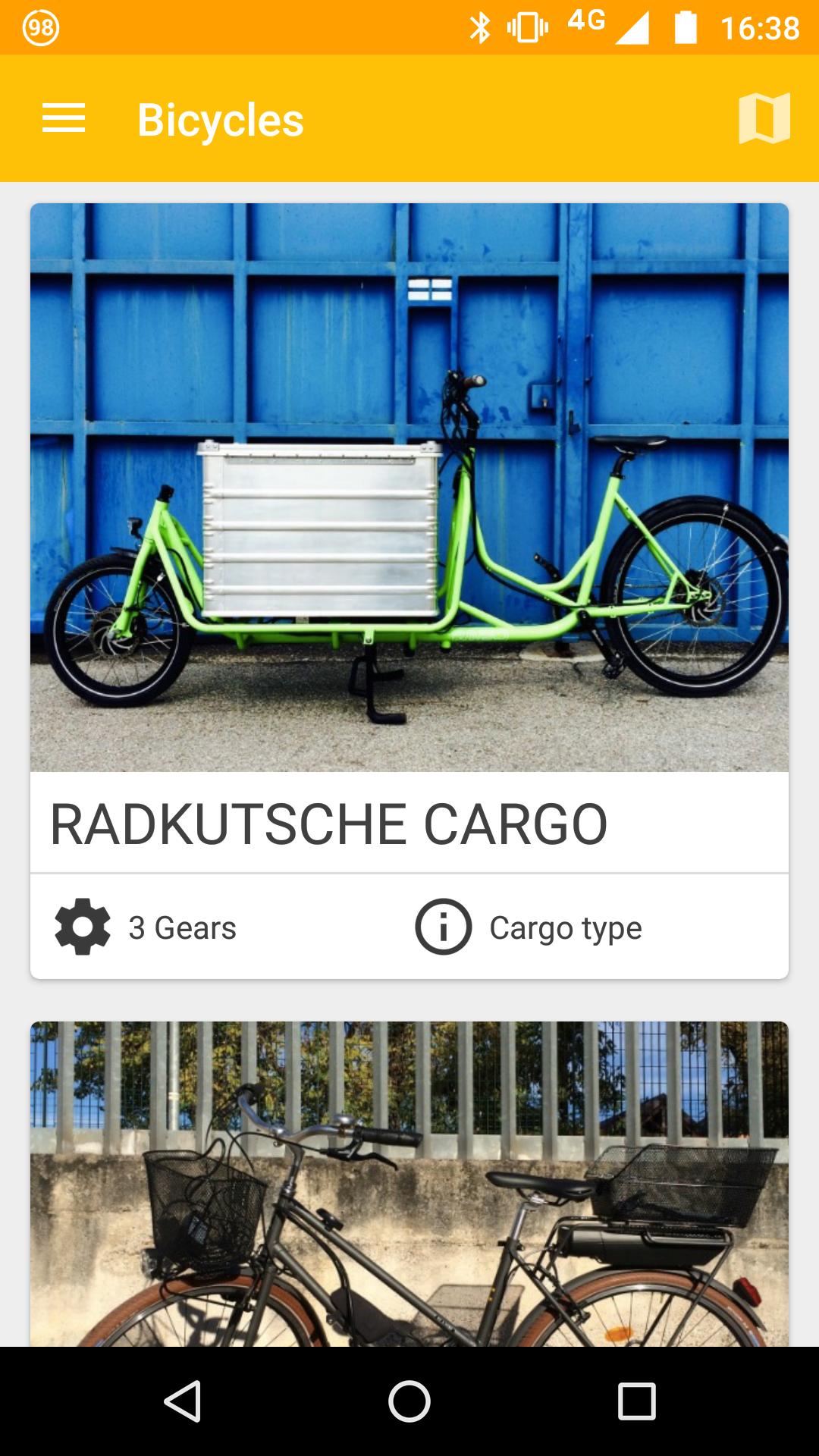Open recent apps from the navigation bar
The width and height of the screenshot is (819, 1456).
636,1401
